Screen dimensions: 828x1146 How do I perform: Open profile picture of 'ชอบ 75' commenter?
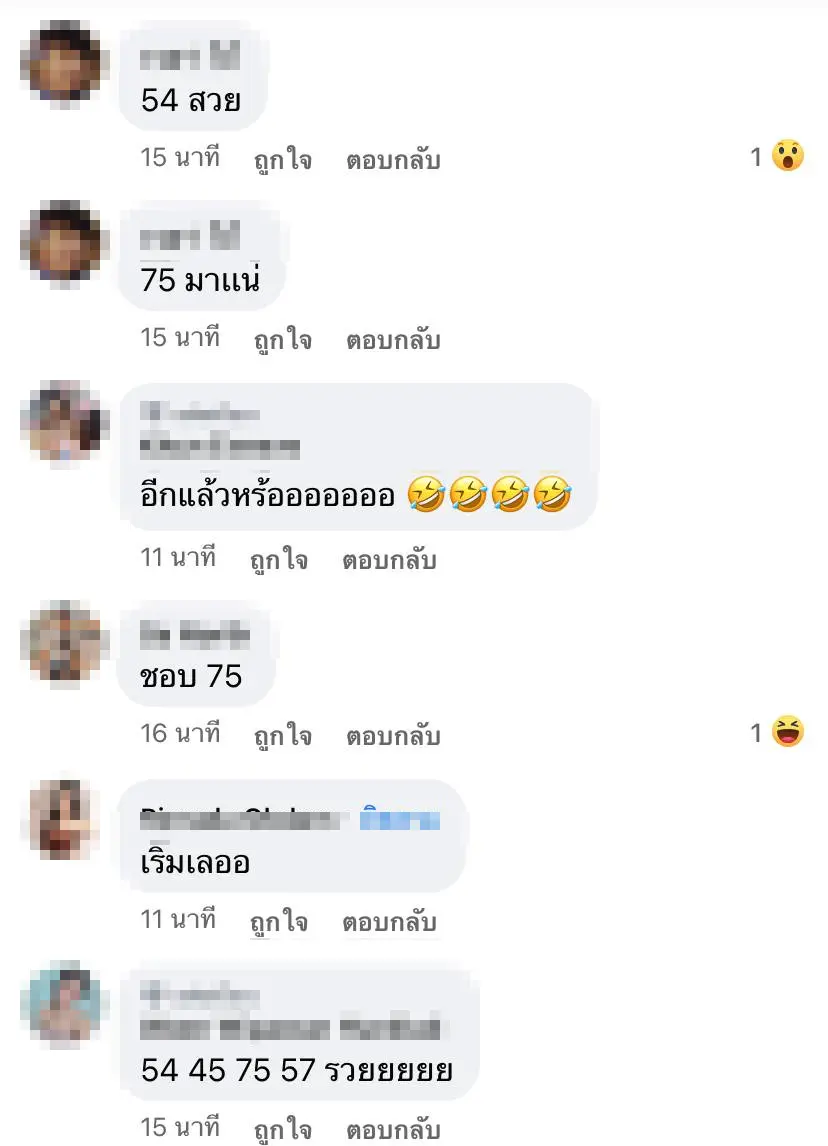coord(62,640)
